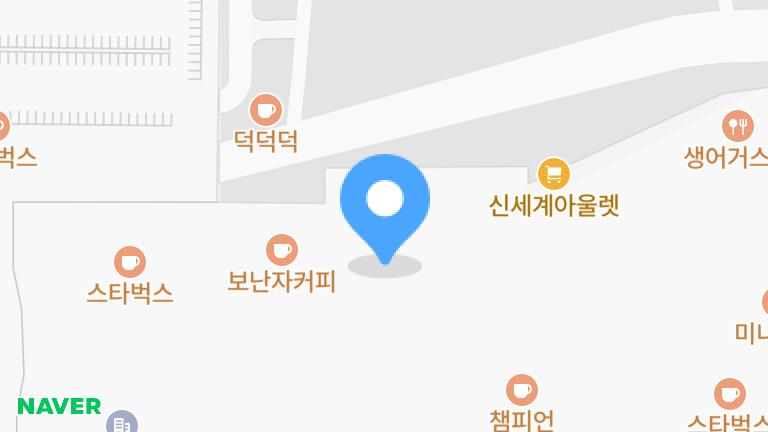Tap the 신세계아울렛 shopping marker
The height and width of the screenshot is (432, 768).
[x=554, y=174]
